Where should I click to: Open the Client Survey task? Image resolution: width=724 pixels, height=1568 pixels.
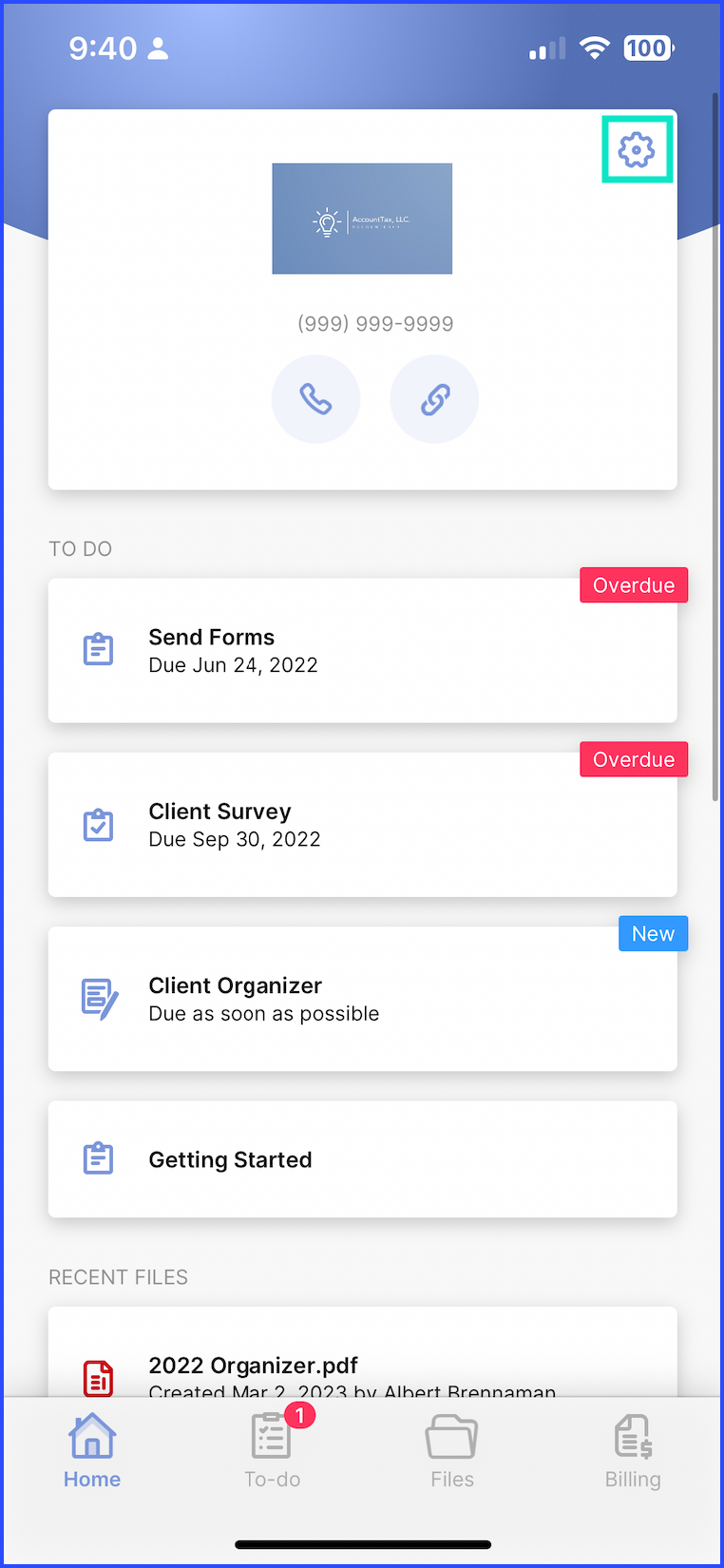click(362, 825)
